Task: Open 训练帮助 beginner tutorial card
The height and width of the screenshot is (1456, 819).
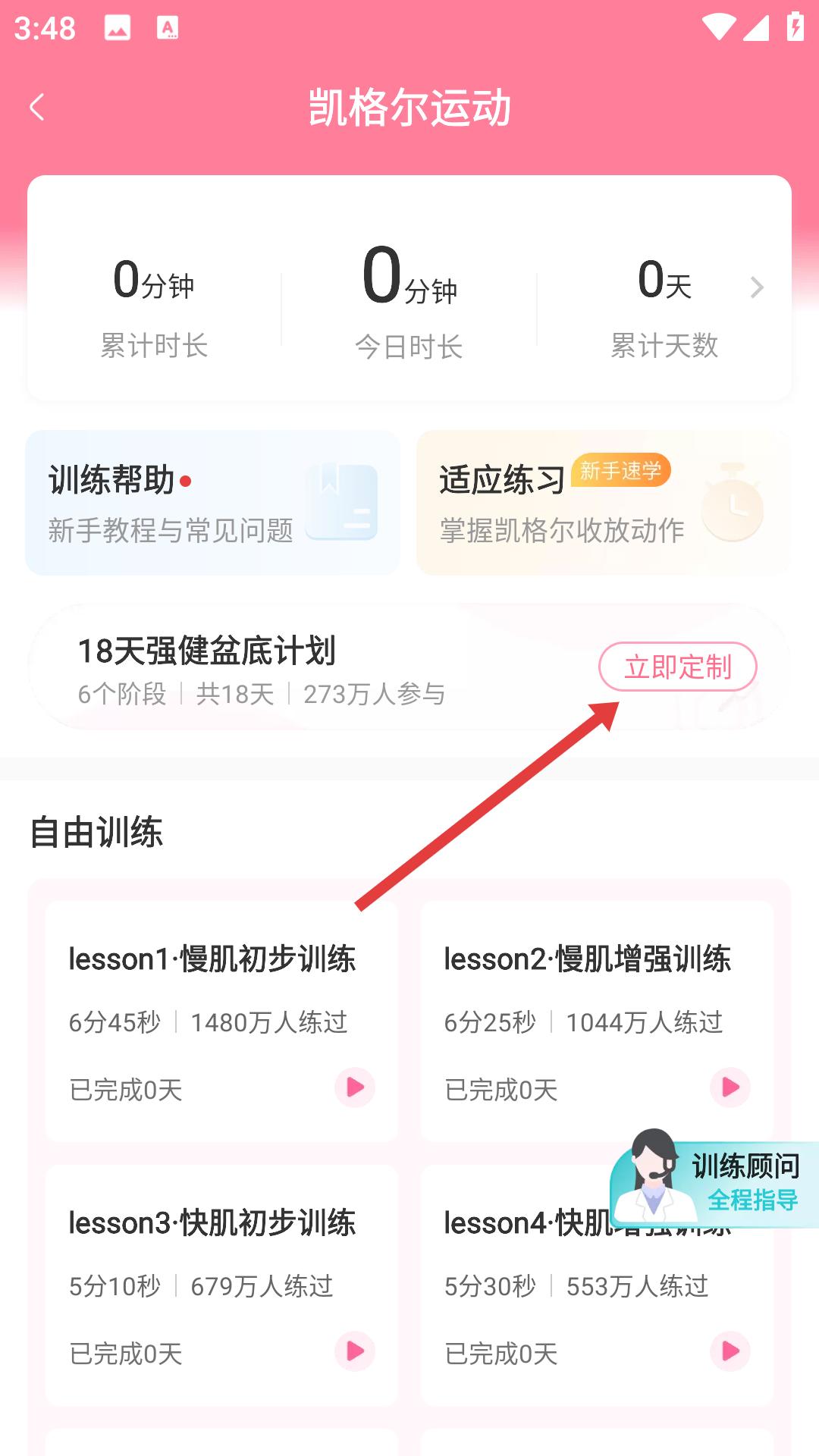Action: pos(212,503)
